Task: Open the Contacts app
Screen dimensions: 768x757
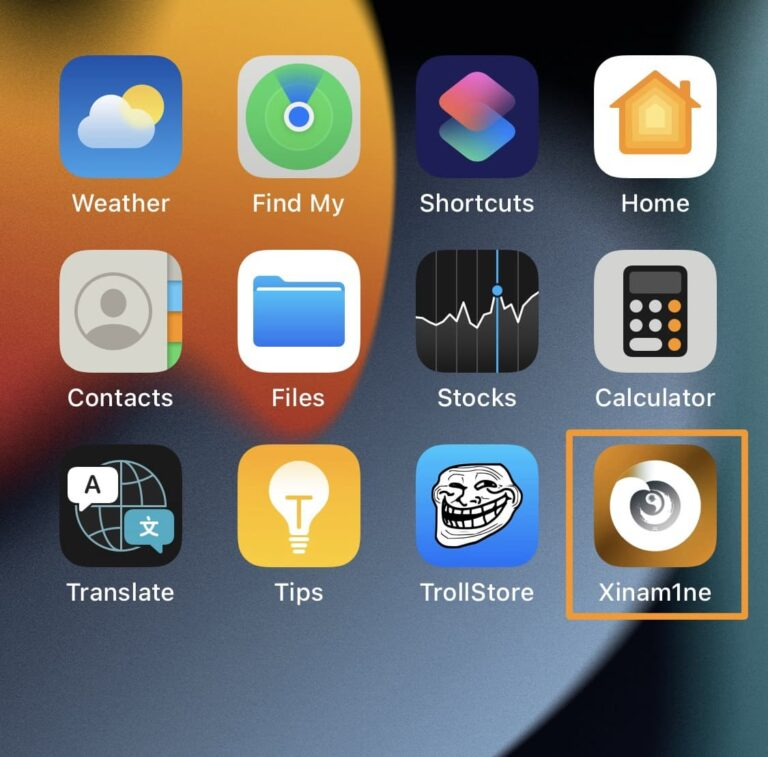Action: point(120,311)
